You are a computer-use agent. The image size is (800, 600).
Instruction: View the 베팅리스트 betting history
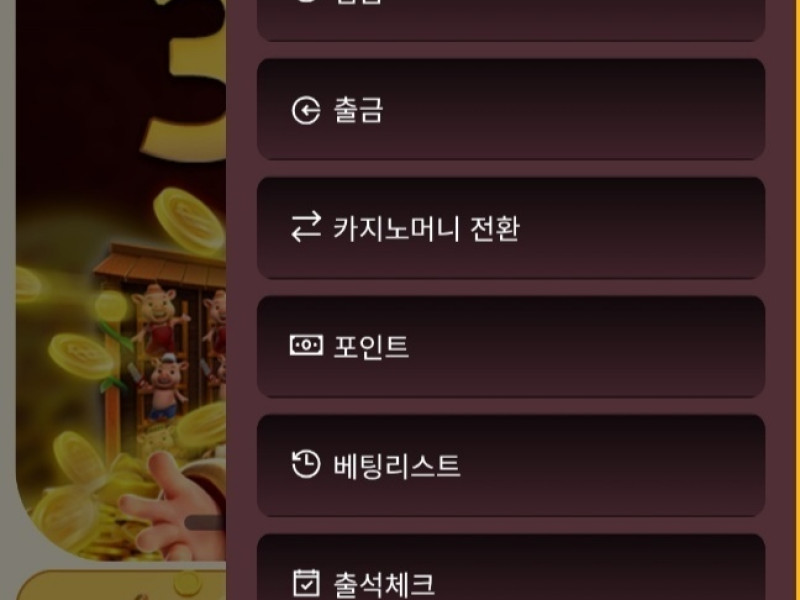click(x=510, y=465)
